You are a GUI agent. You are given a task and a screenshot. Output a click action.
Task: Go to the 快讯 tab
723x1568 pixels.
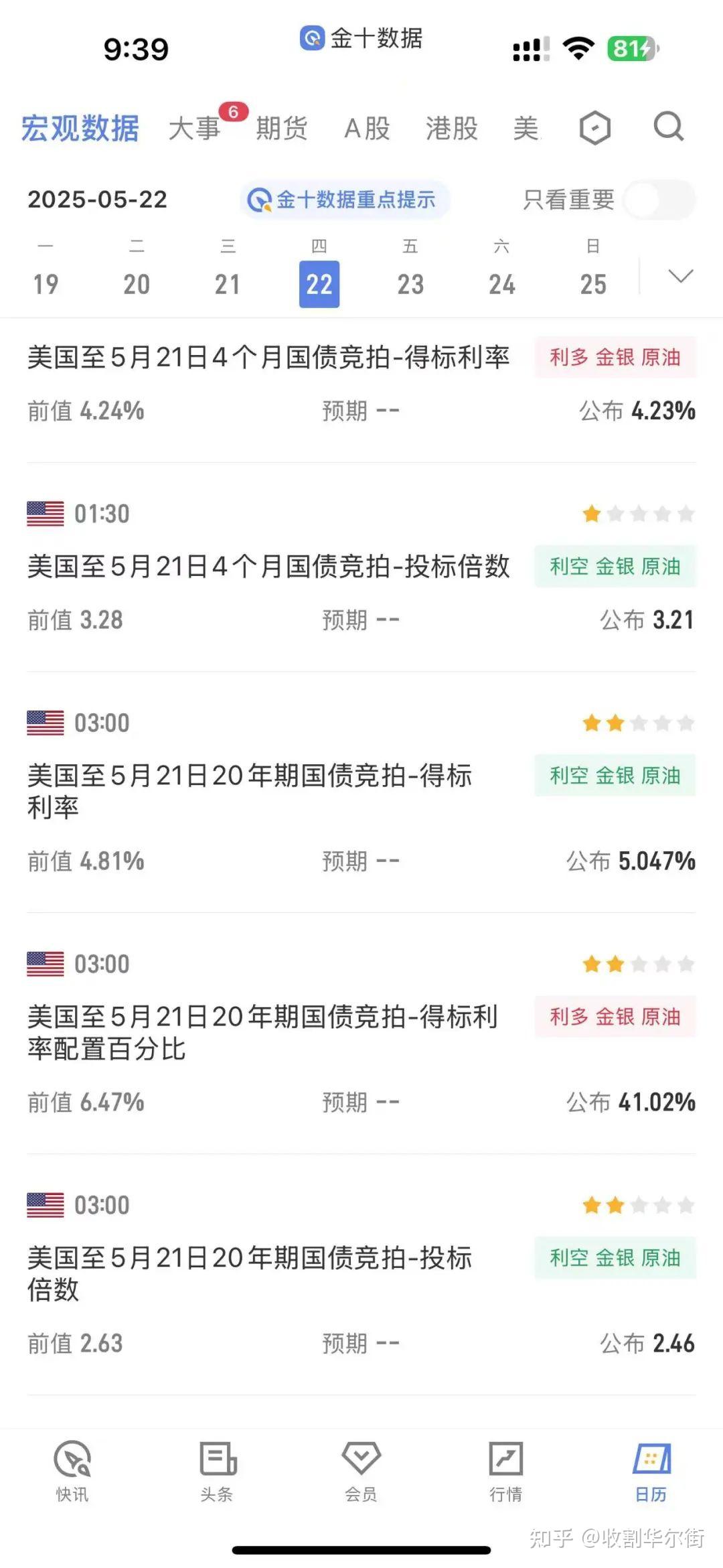[x=72, y=1470]
